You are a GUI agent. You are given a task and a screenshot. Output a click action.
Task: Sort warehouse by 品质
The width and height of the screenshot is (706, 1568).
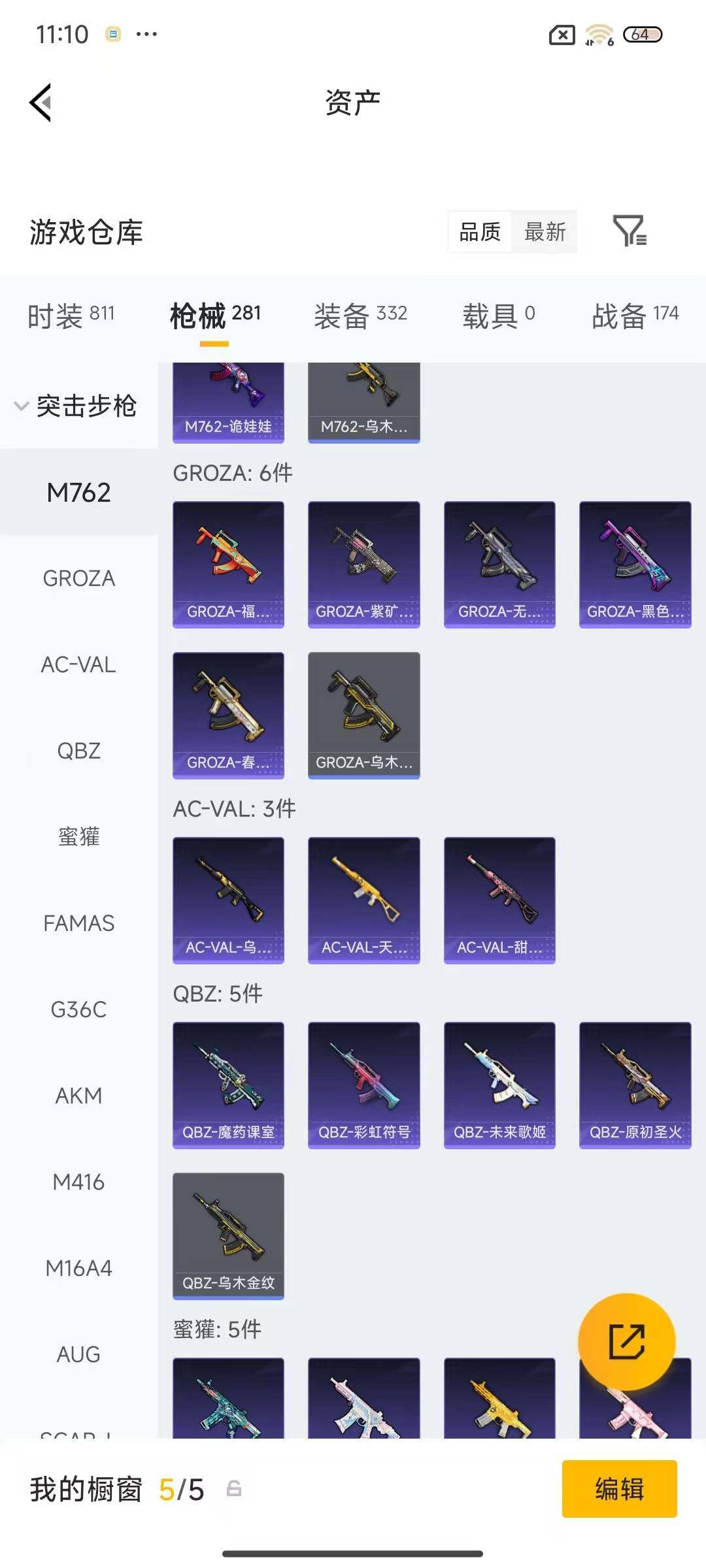click(x=480, y=232)
